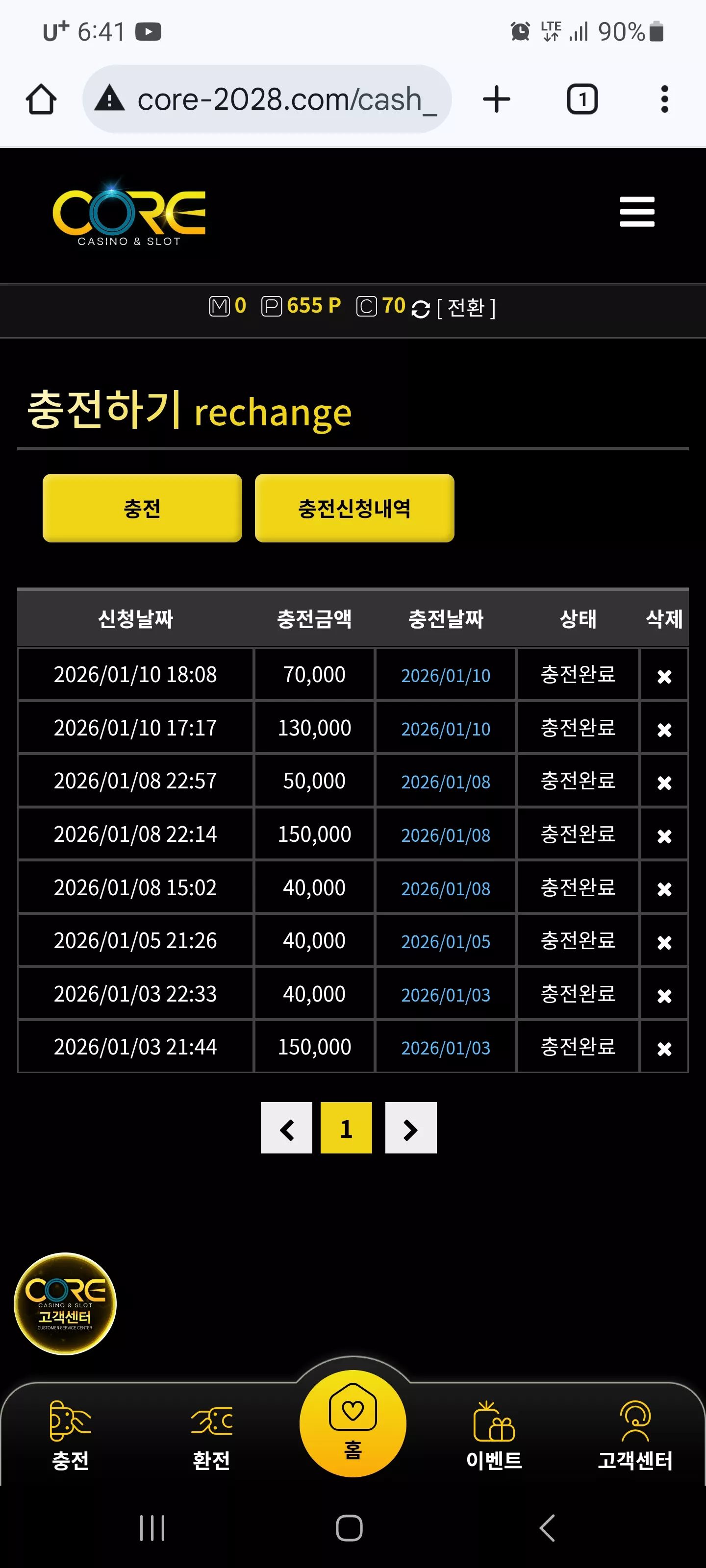Tap the yellow 충전 button
706x1568 pixels.
click(x=143, y=508)
